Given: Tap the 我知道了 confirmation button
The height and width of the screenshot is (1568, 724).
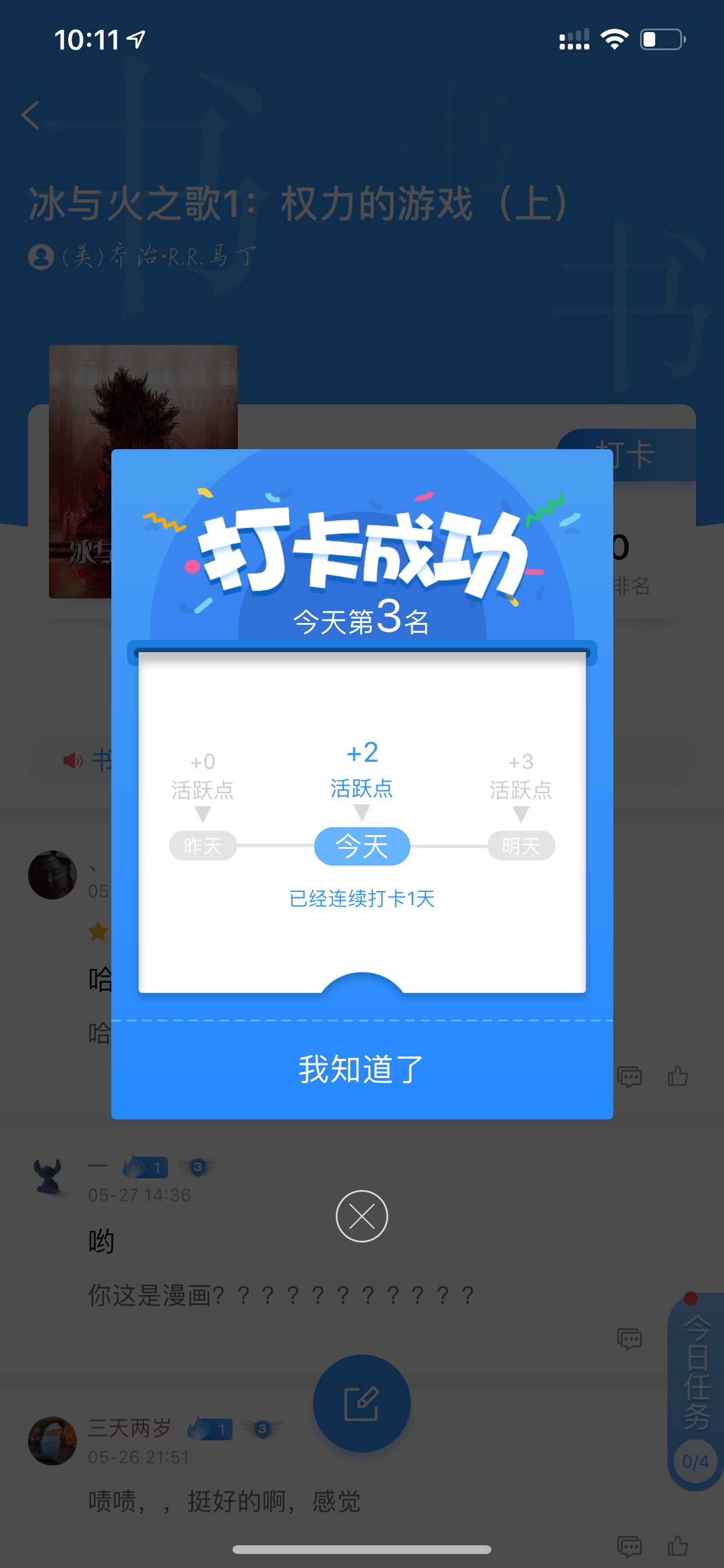Looking at the screenshot, I should (x=362, y=1069).
